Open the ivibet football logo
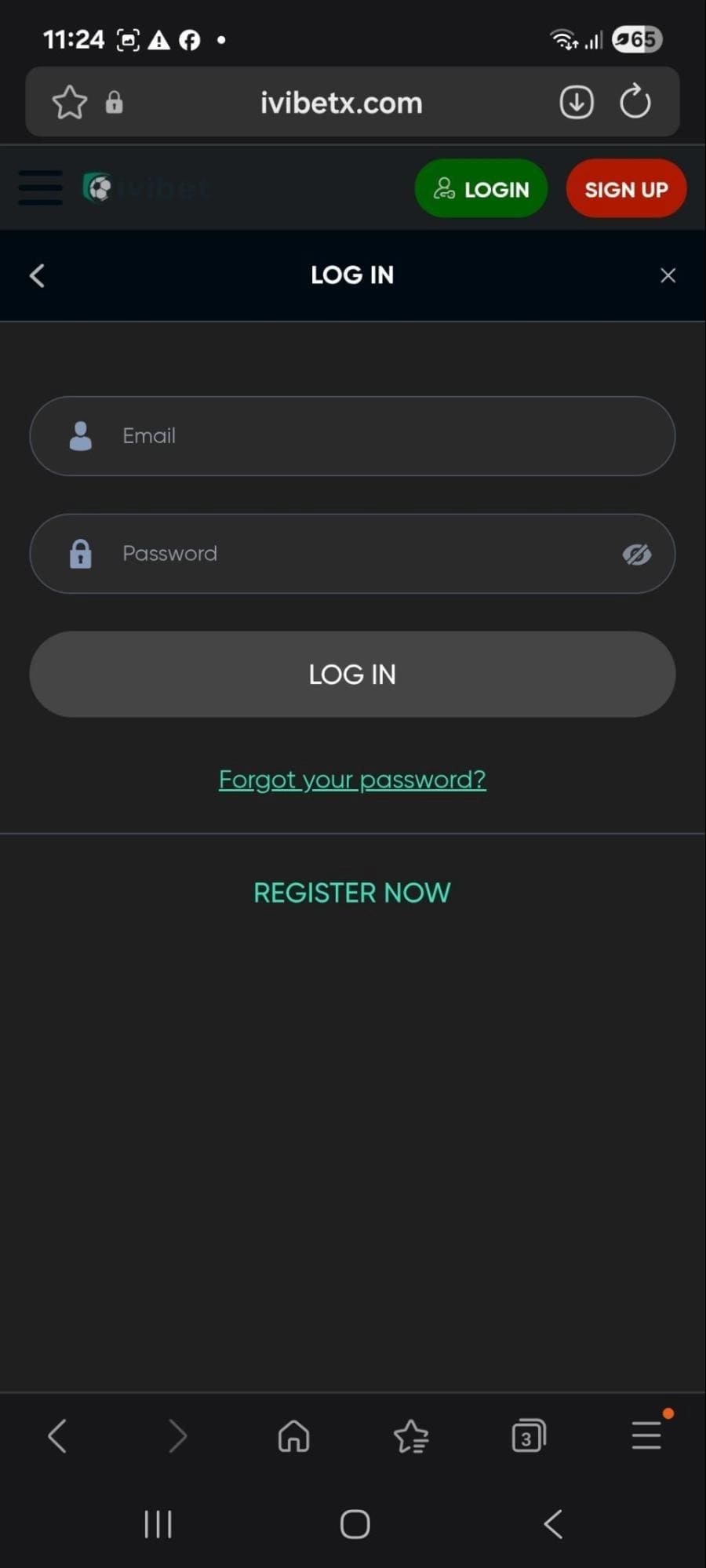 100,188
